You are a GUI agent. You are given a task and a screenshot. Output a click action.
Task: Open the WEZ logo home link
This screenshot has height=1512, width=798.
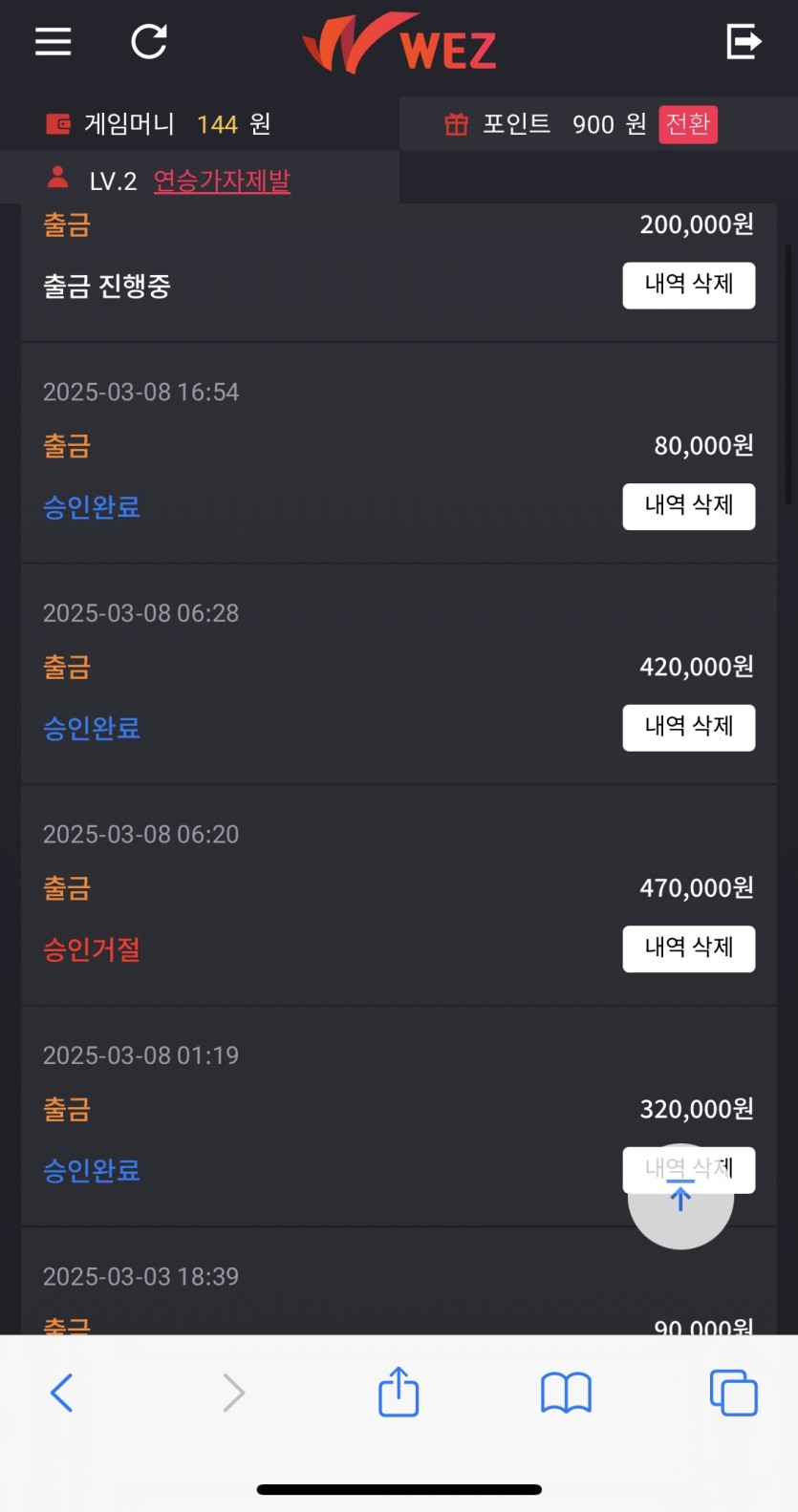[x=399, y=44]
